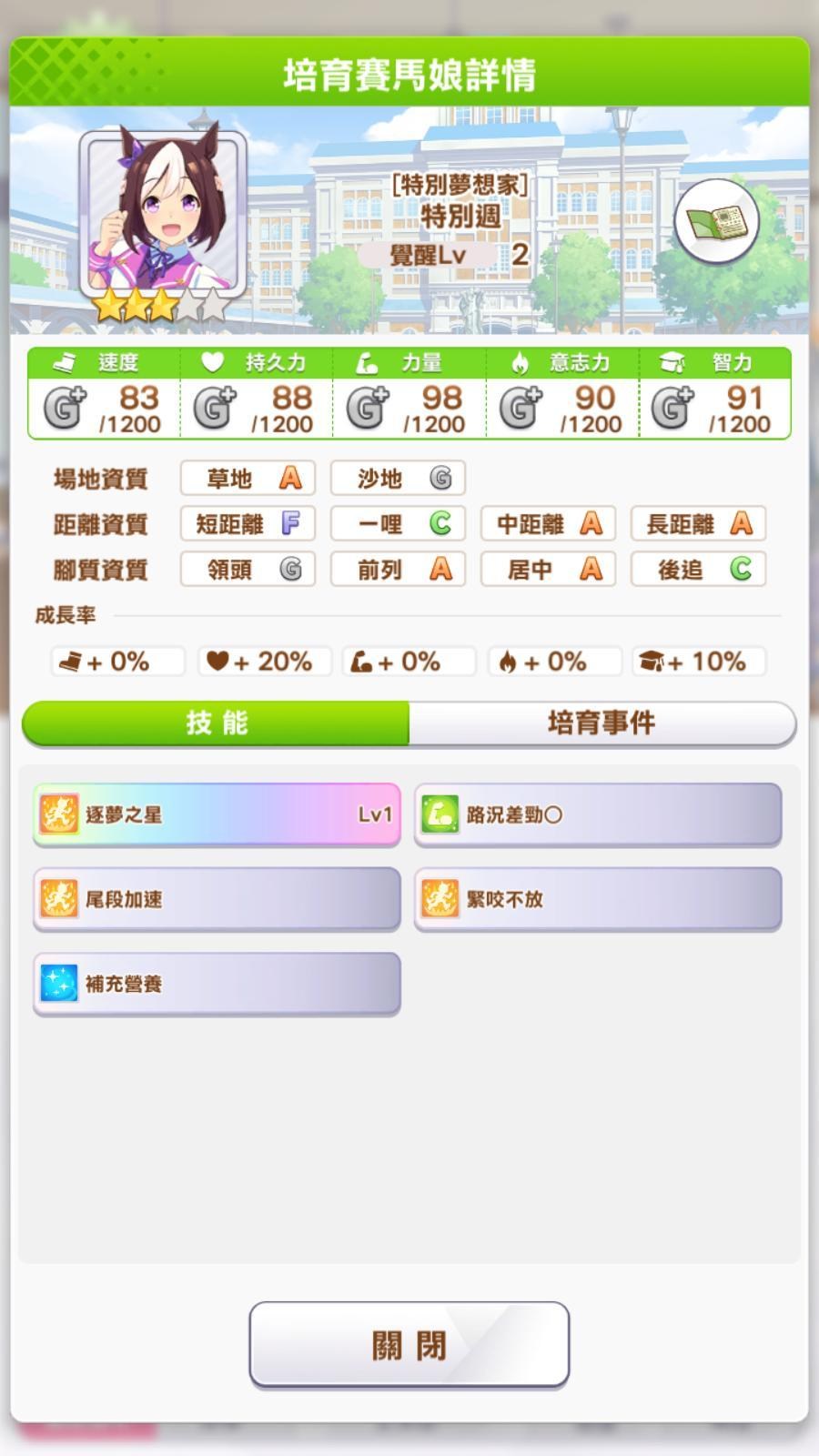Open the green book profile icon
The height and width of the screenshot is (1456, 819).
pyautogui.click(x=717, y=222)
